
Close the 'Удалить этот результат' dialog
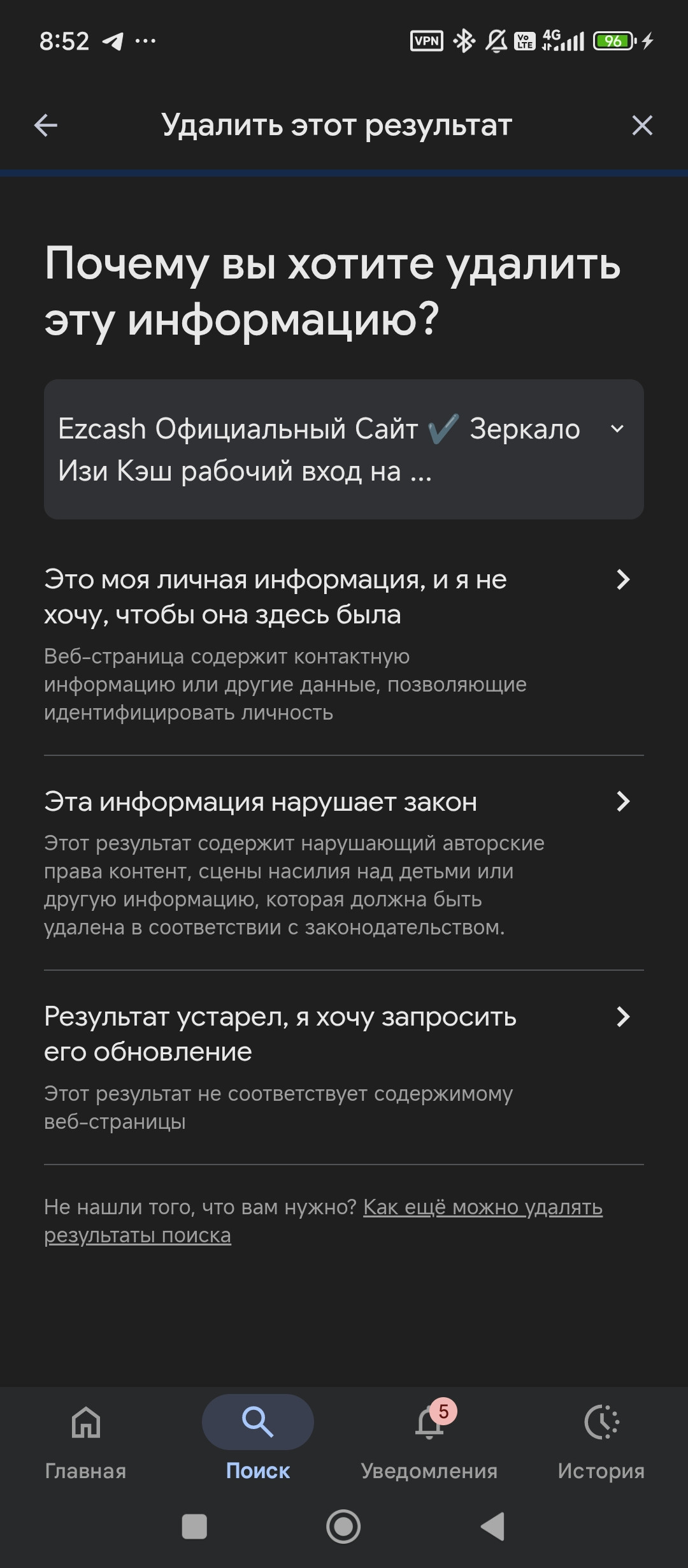point(641,126)
